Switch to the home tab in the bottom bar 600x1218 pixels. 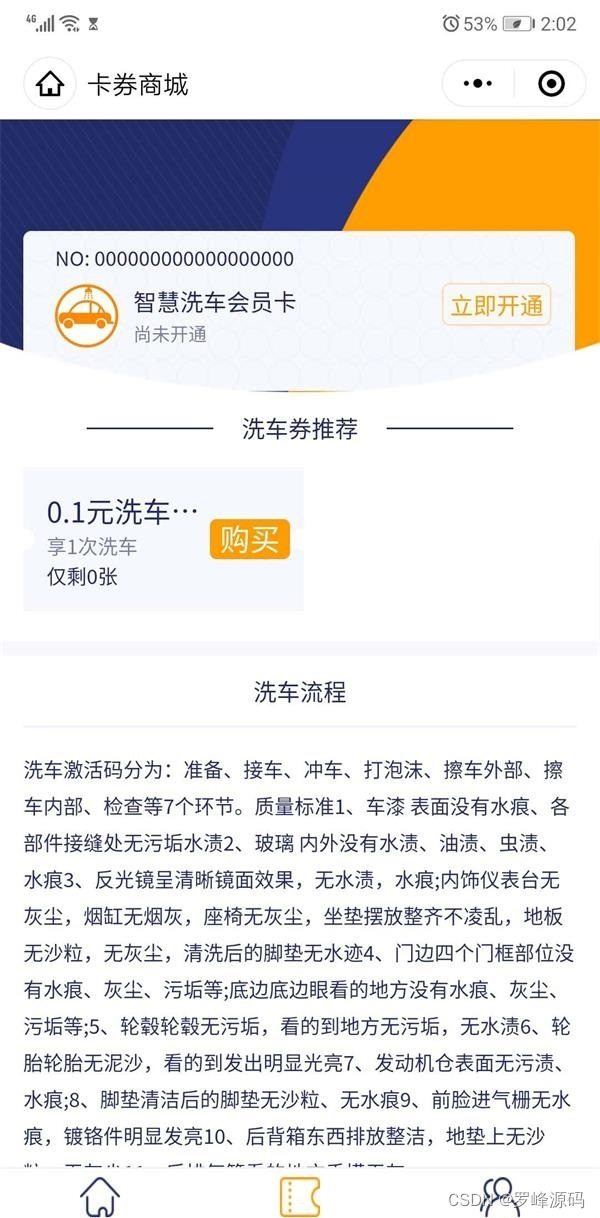[100, 1196]
